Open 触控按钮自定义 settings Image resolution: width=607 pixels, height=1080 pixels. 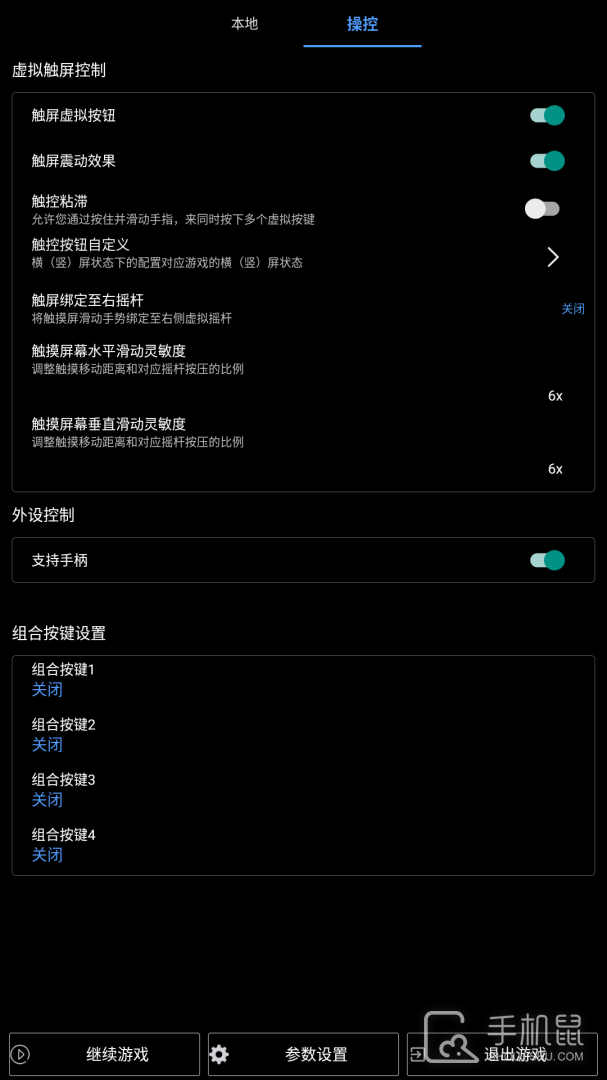pyautogui.click(x=552, y=257)
